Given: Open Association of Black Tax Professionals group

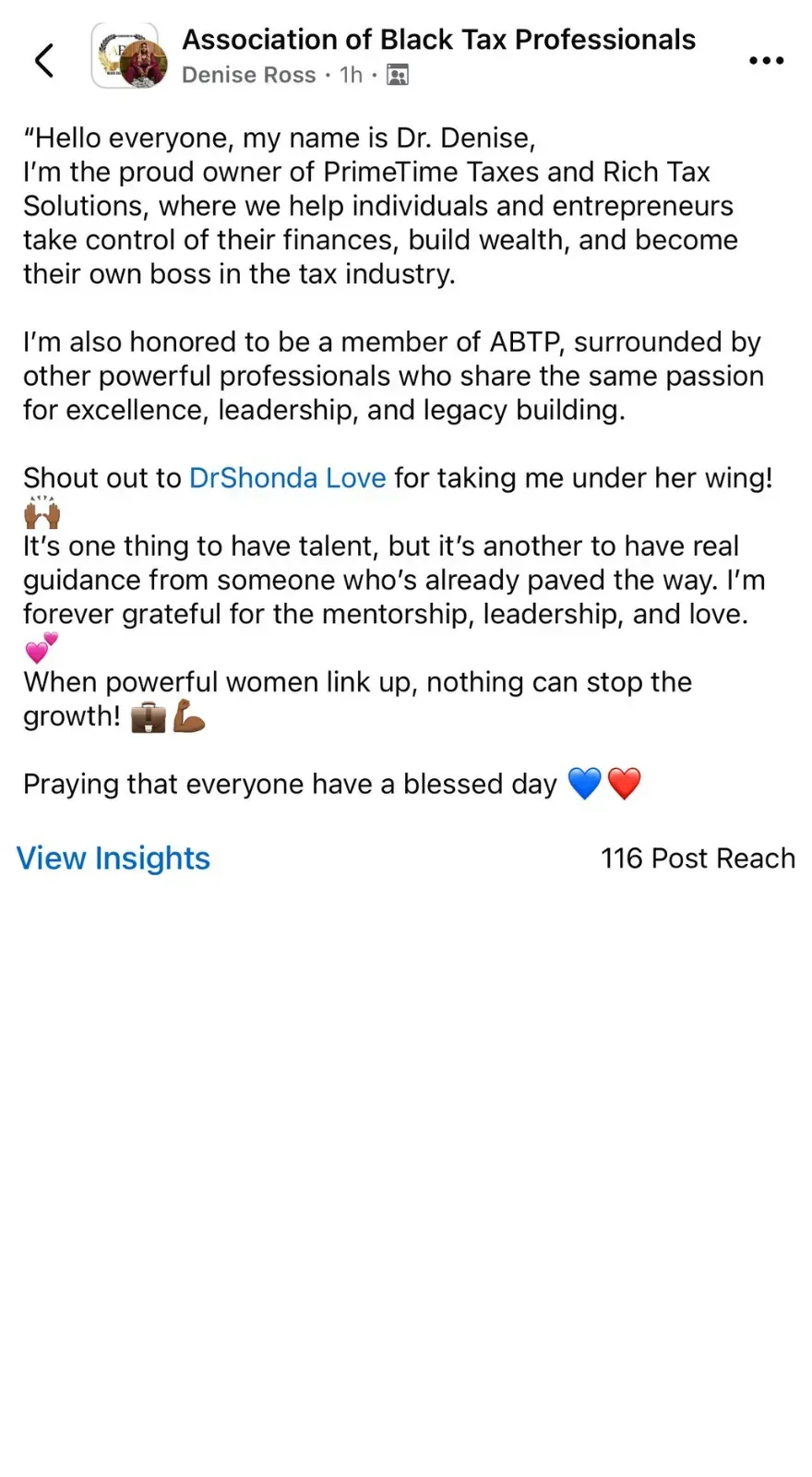Looking at the screenshot, I should pyautogui.click(x=438, y=40).
